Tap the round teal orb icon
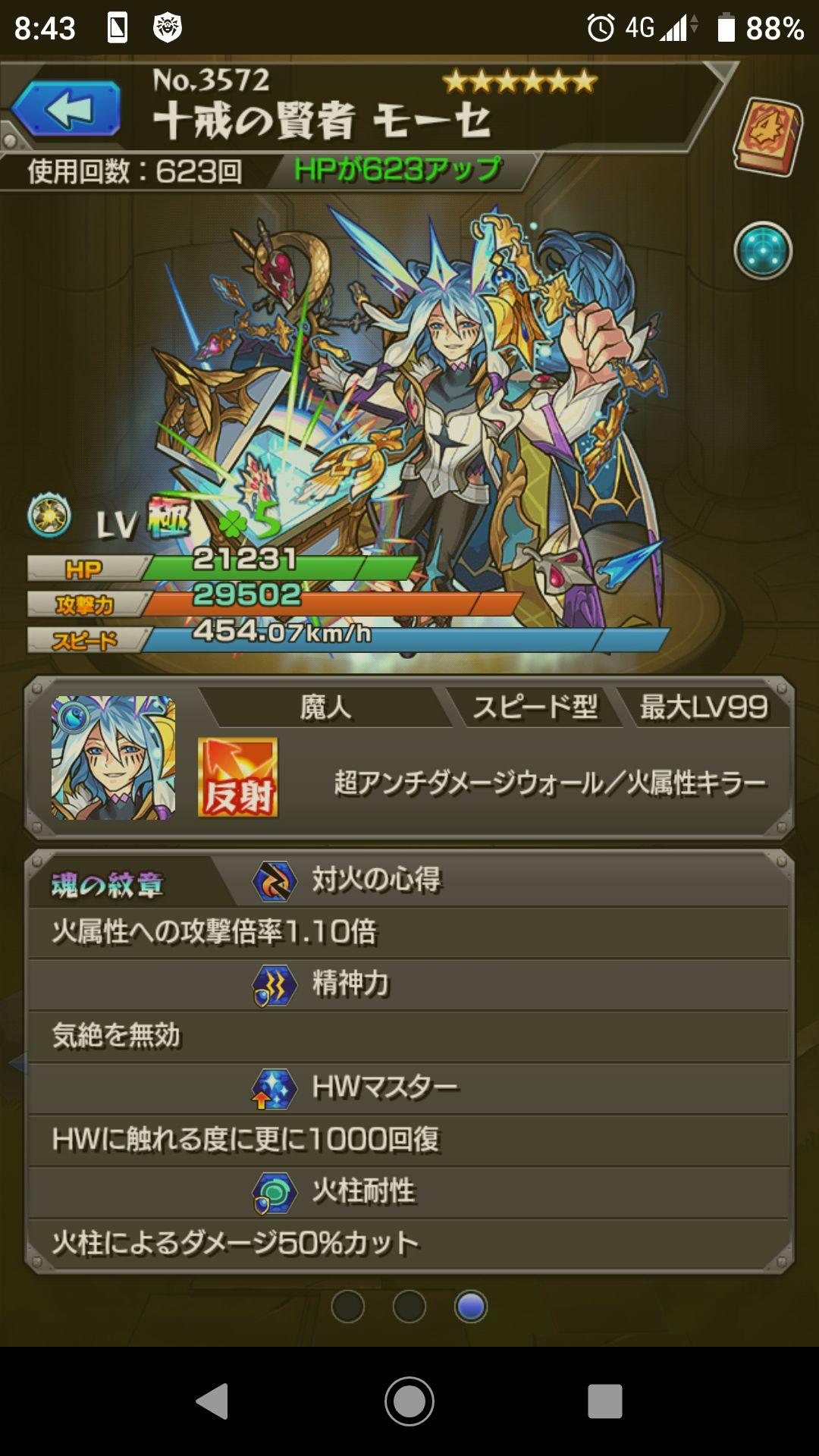The height and width of the screenshot is (1456, 819). (763, 250)
